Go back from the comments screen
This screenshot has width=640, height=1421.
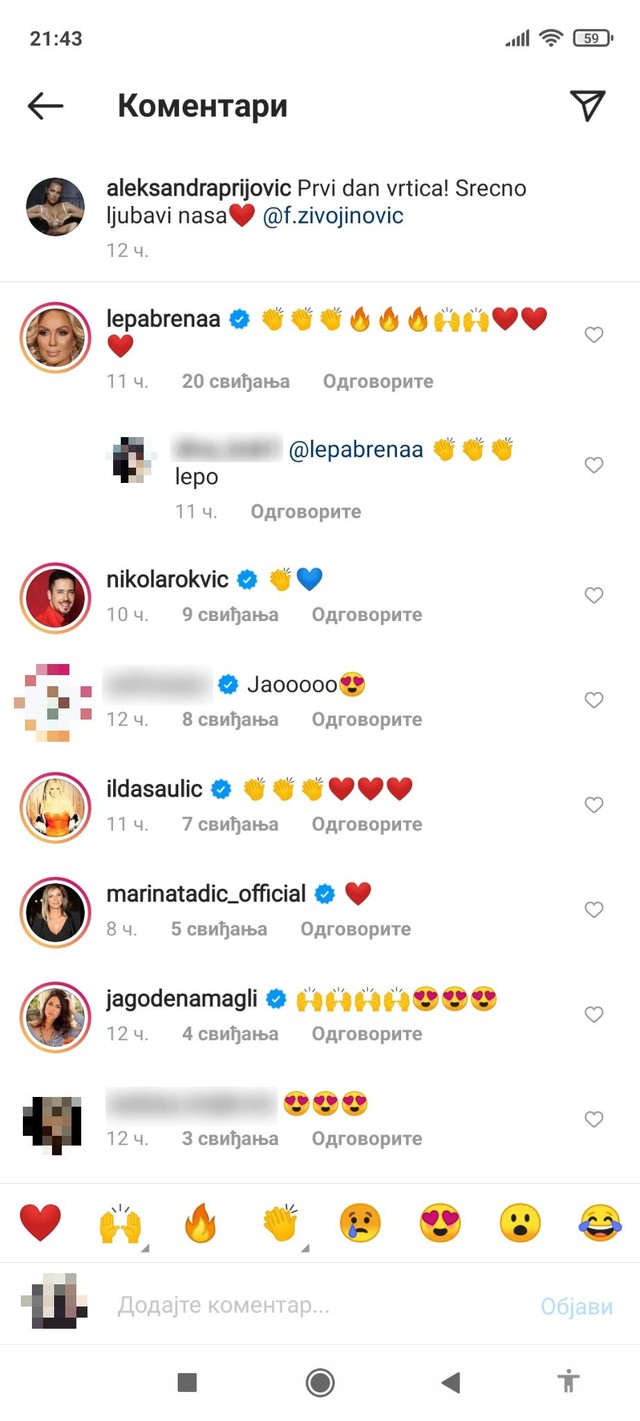[x=46, y=106]
